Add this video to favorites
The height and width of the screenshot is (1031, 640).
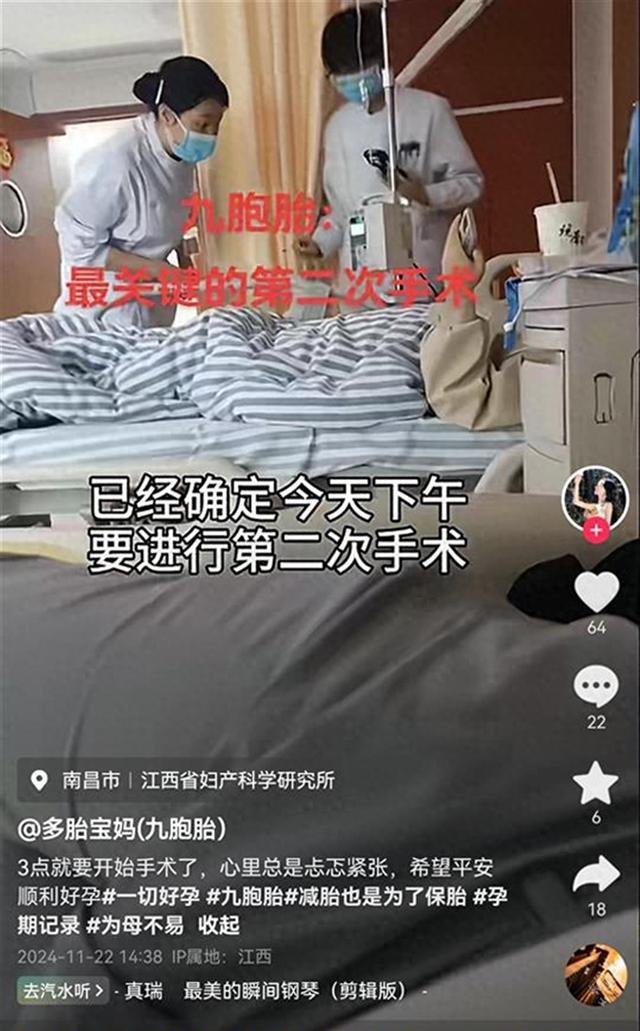point(596,783)
